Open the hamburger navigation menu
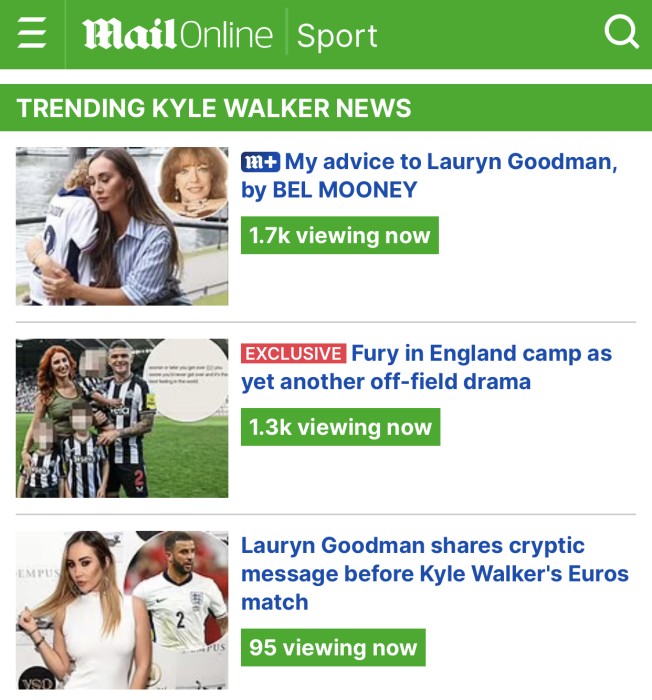Viewport: 652px width, 700px height. coord(32,34)
